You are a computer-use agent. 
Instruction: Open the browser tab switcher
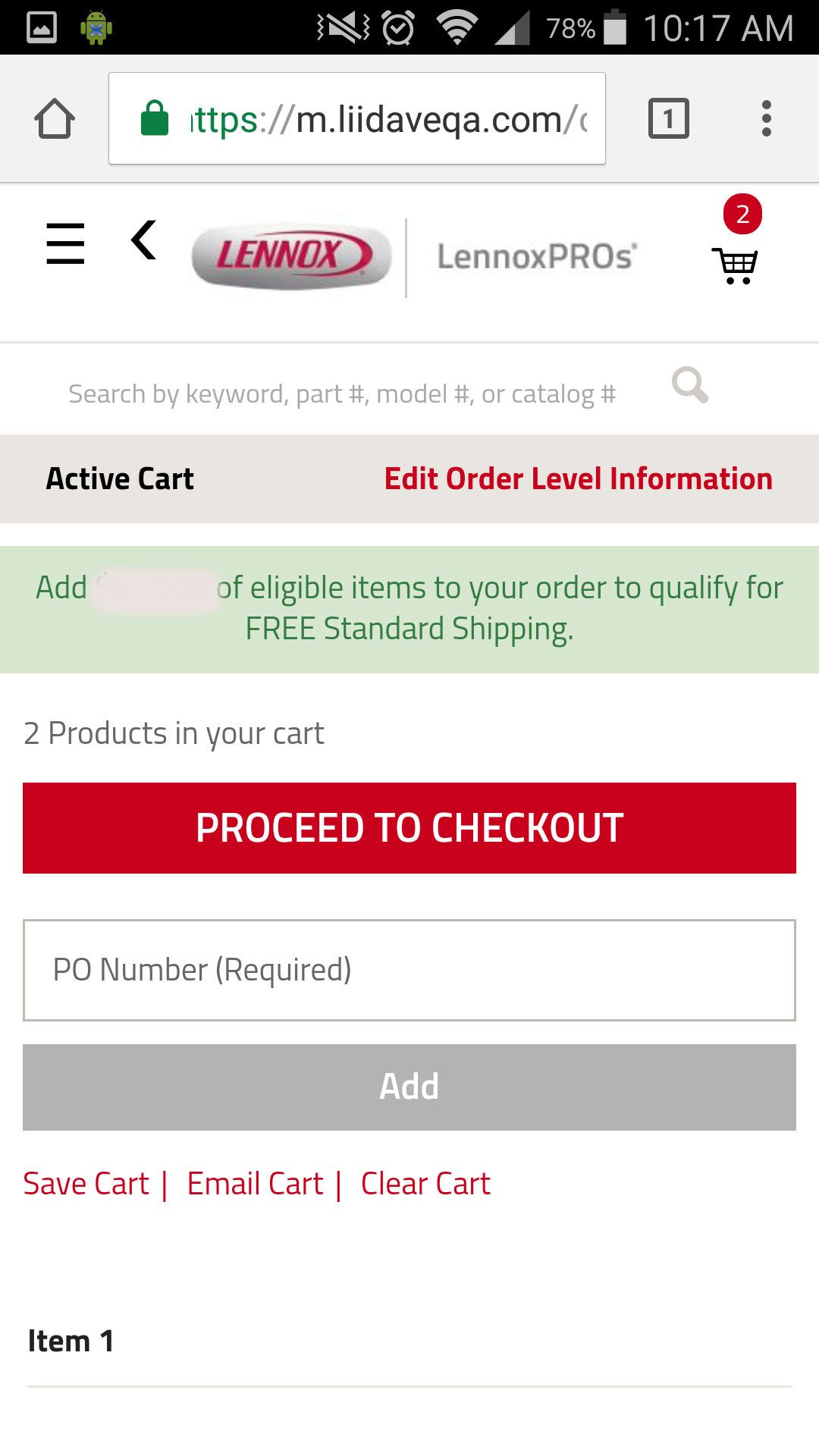click(669, 118)
